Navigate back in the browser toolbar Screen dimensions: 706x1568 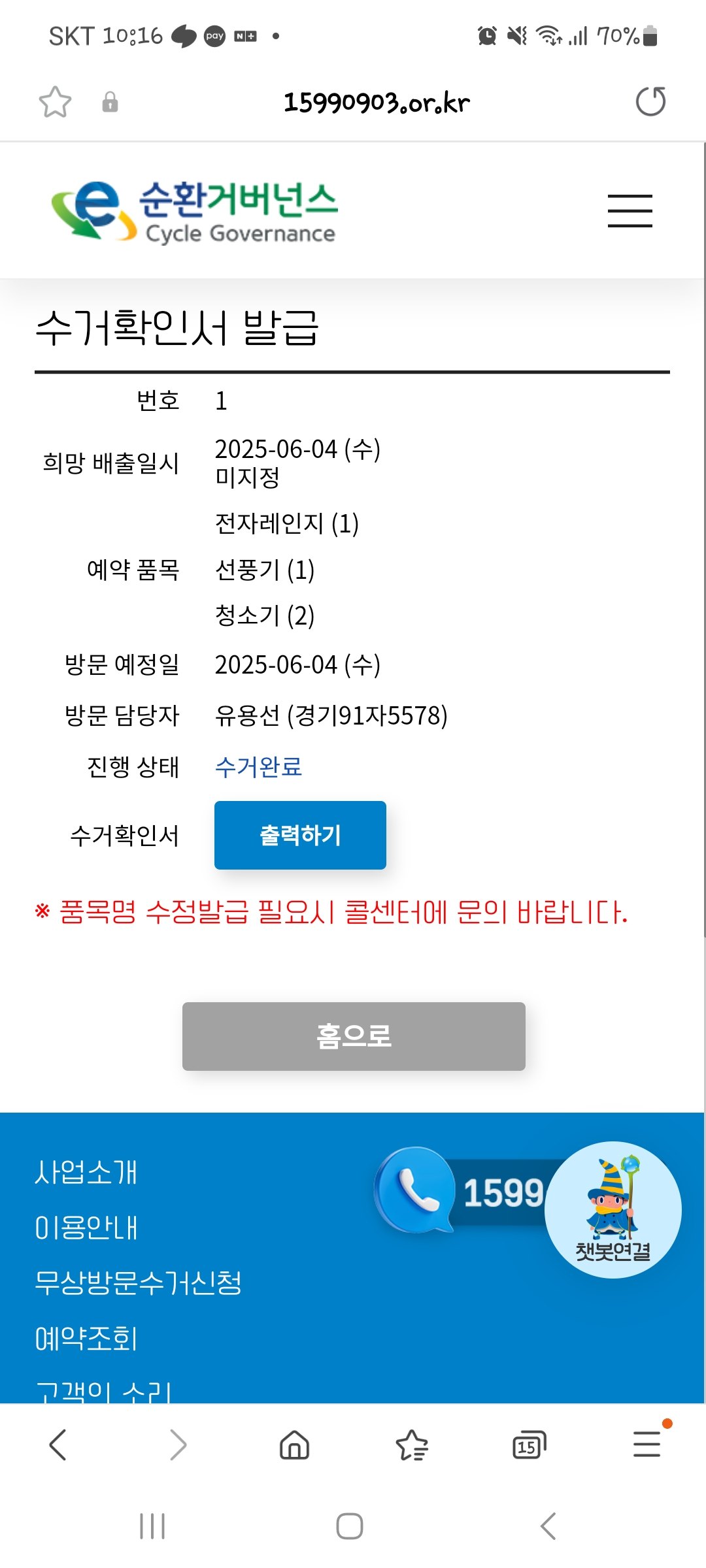[x=58, y=1445]
